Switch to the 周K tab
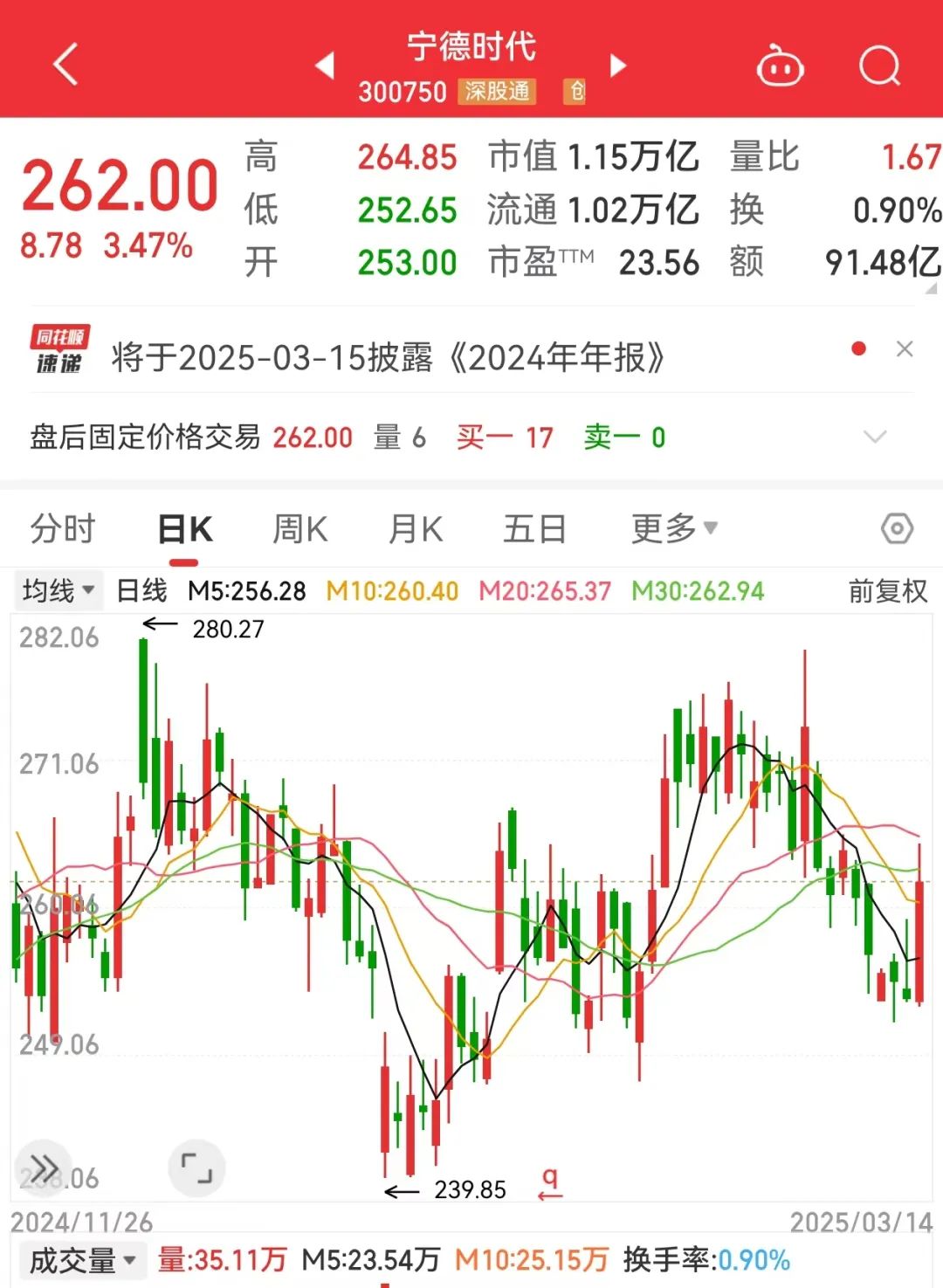Viewport: 943px width, 1288px height. click(299, 529)
